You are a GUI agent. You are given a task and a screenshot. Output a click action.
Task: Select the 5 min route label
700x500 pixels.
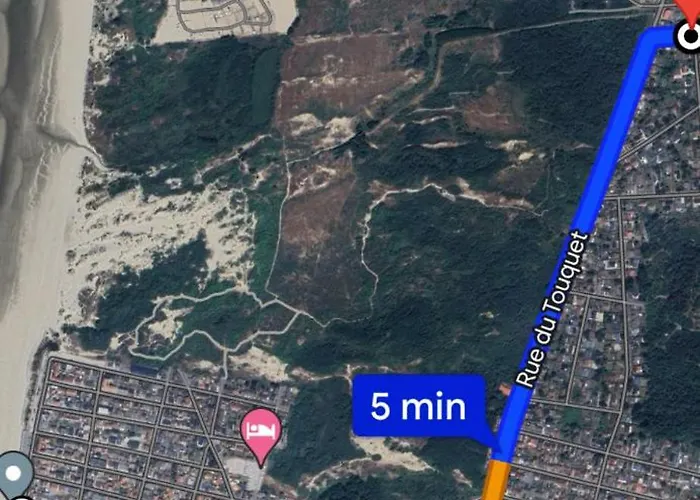(418, 407)
